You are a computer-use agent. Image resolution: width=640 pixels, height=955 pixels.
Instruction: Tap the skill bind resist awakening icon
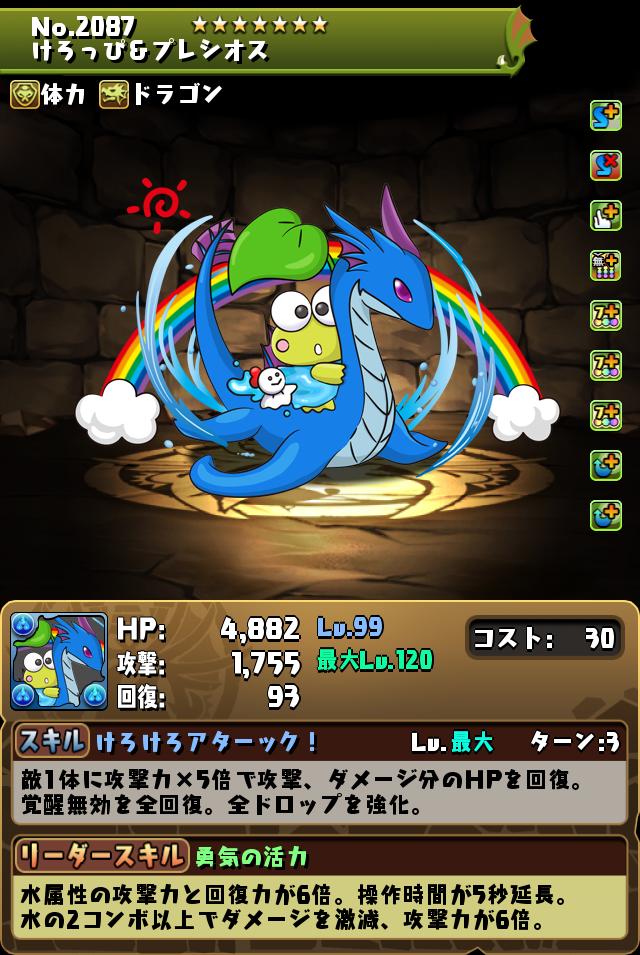coord(605,166)
